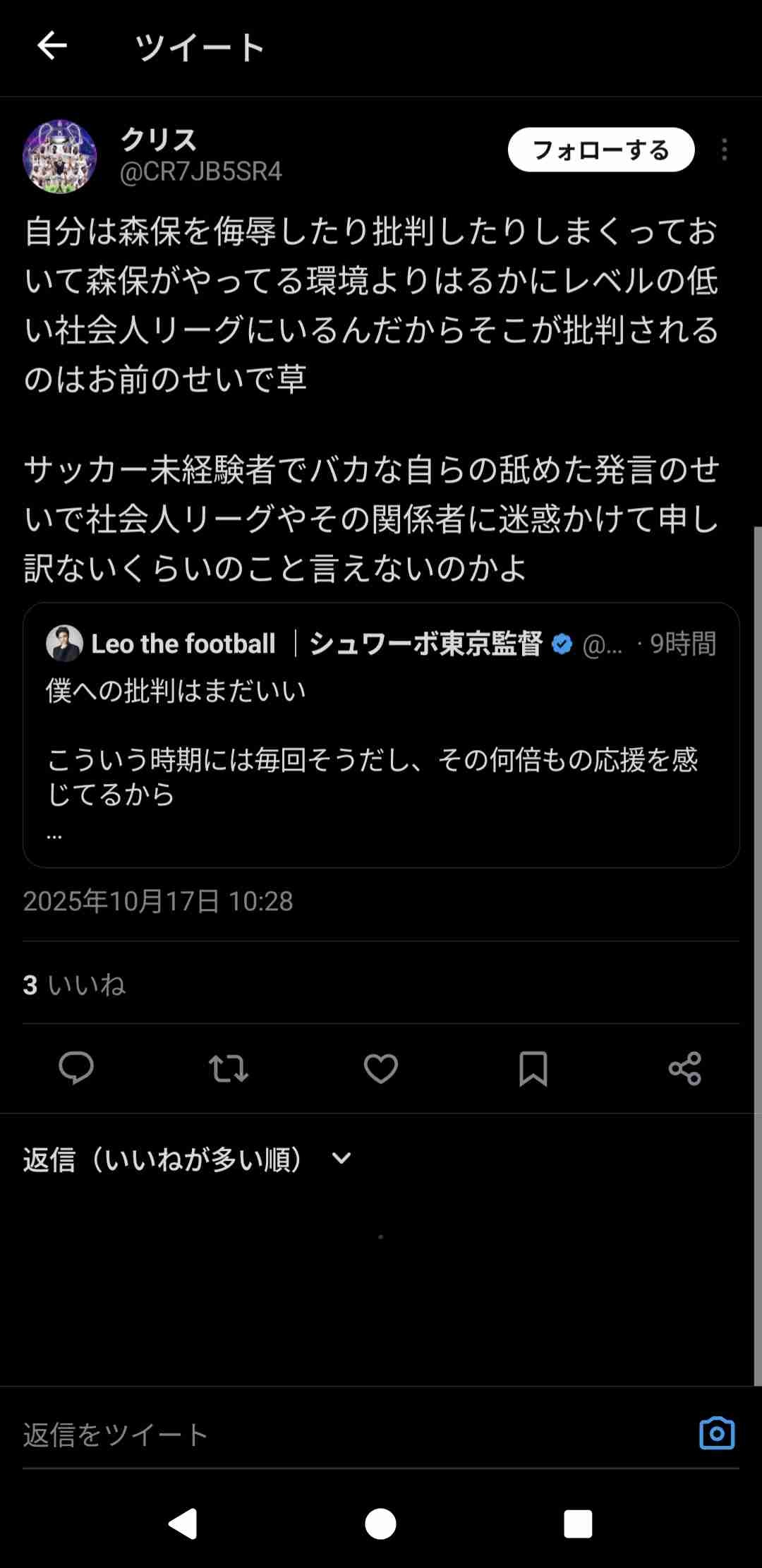Like this tweet
The height and width of the screenshot is (1568, 762).
pyautogui.click(x=381, y=1068)
